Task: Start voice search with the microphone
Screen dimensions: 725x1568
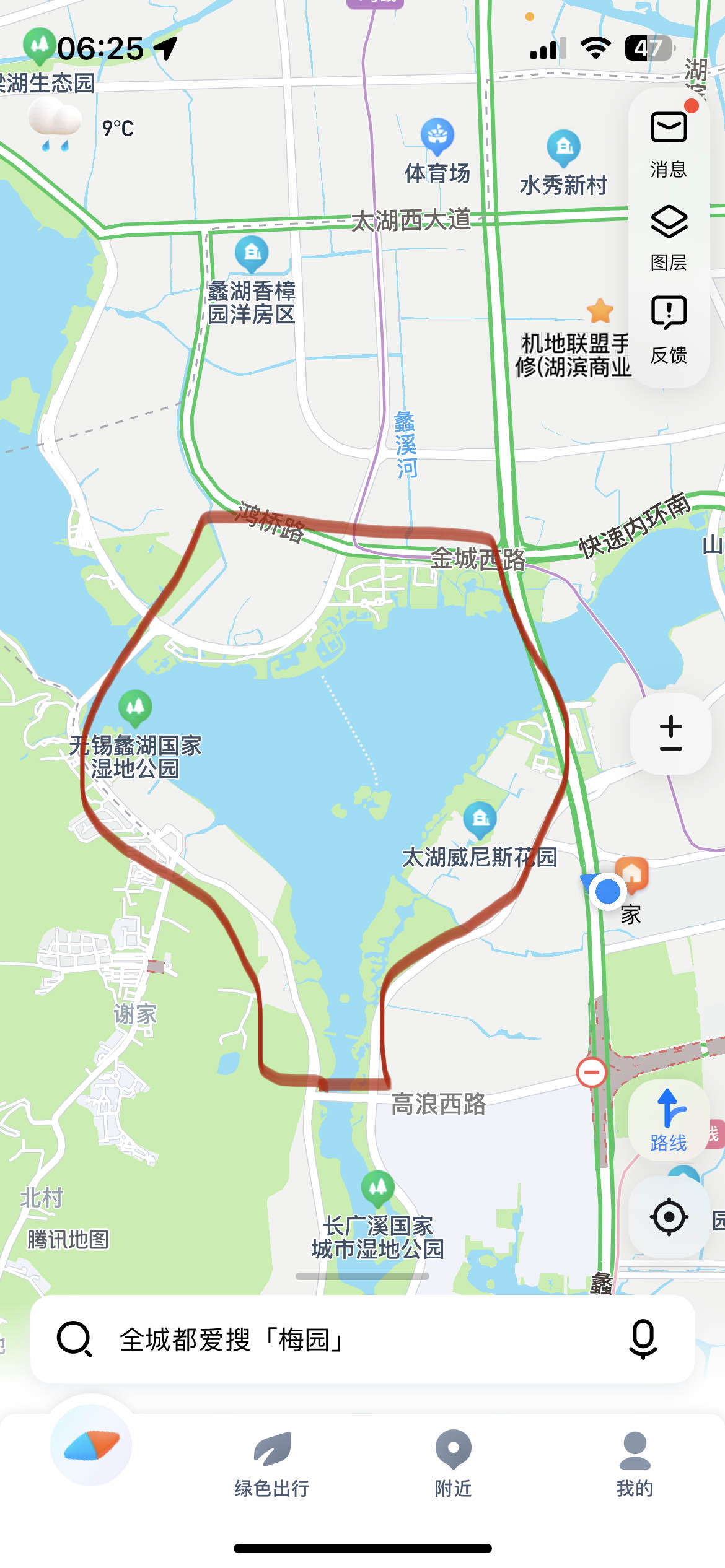Action: pos(643,1339)
